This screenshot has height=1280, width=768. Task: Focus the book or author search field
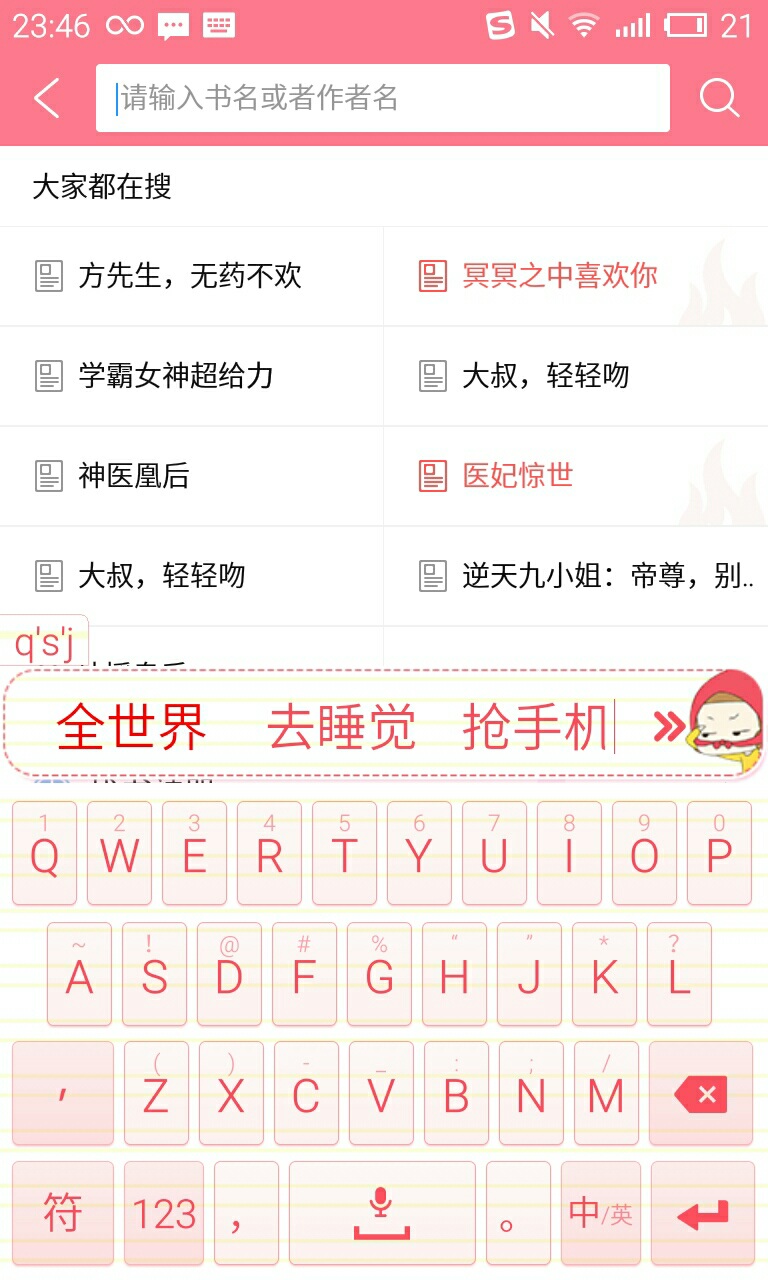pyautogui.click(x=382, y=98)
